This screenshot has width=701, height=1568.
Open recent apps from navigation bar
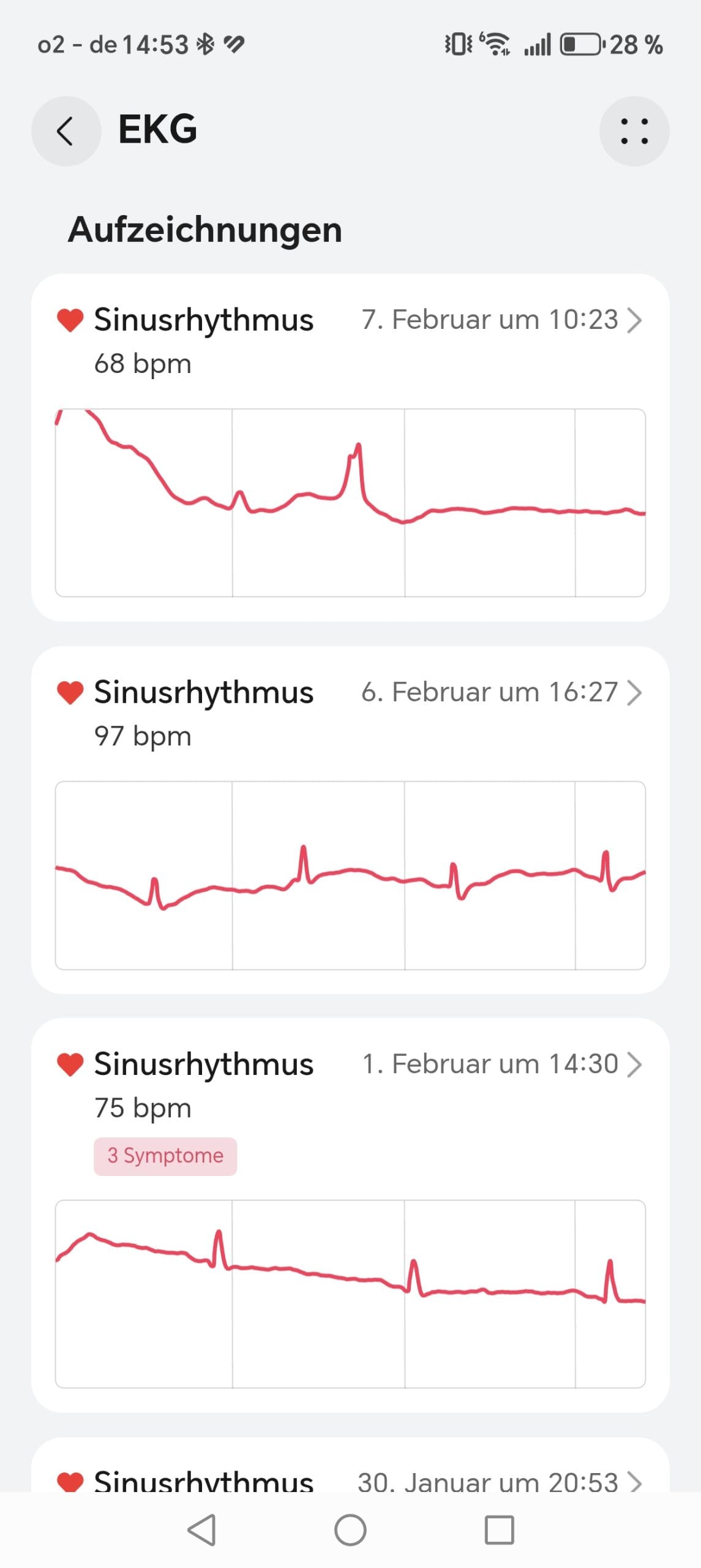pyautogui.click(x=499, y=1529)
